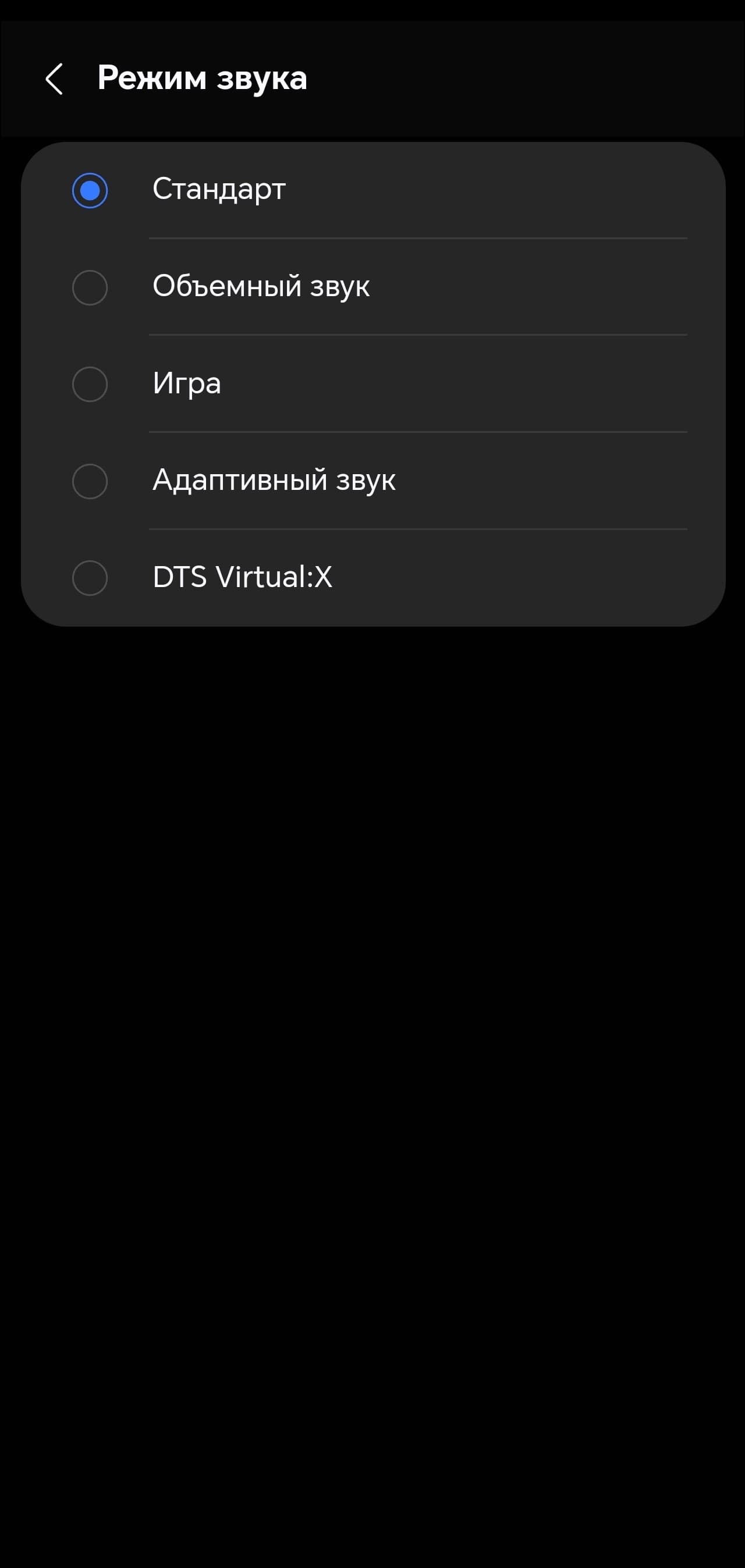This screenshot has width=745, height=1568.
Task: Enable Адаптивный звук mode
Action: click(90, 481)
